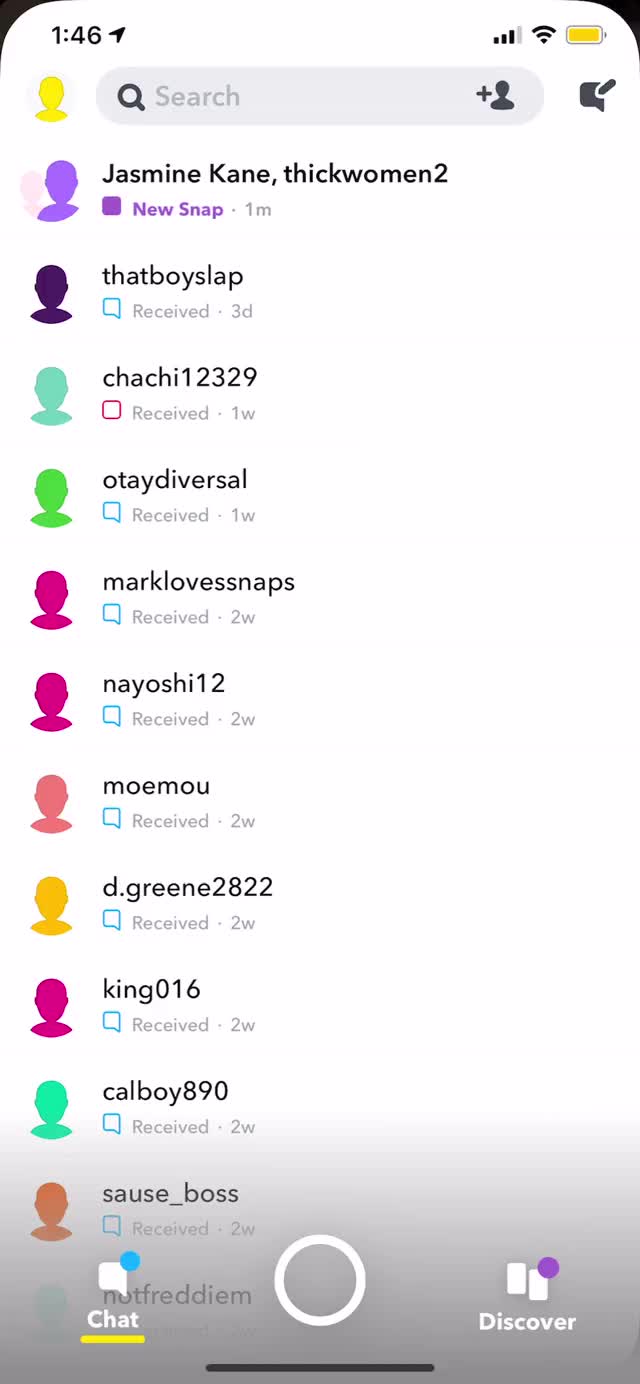Screen dimensions: 640x1384
Task: Go to the camera with the shutter circle
Action: click(320, 1280)
